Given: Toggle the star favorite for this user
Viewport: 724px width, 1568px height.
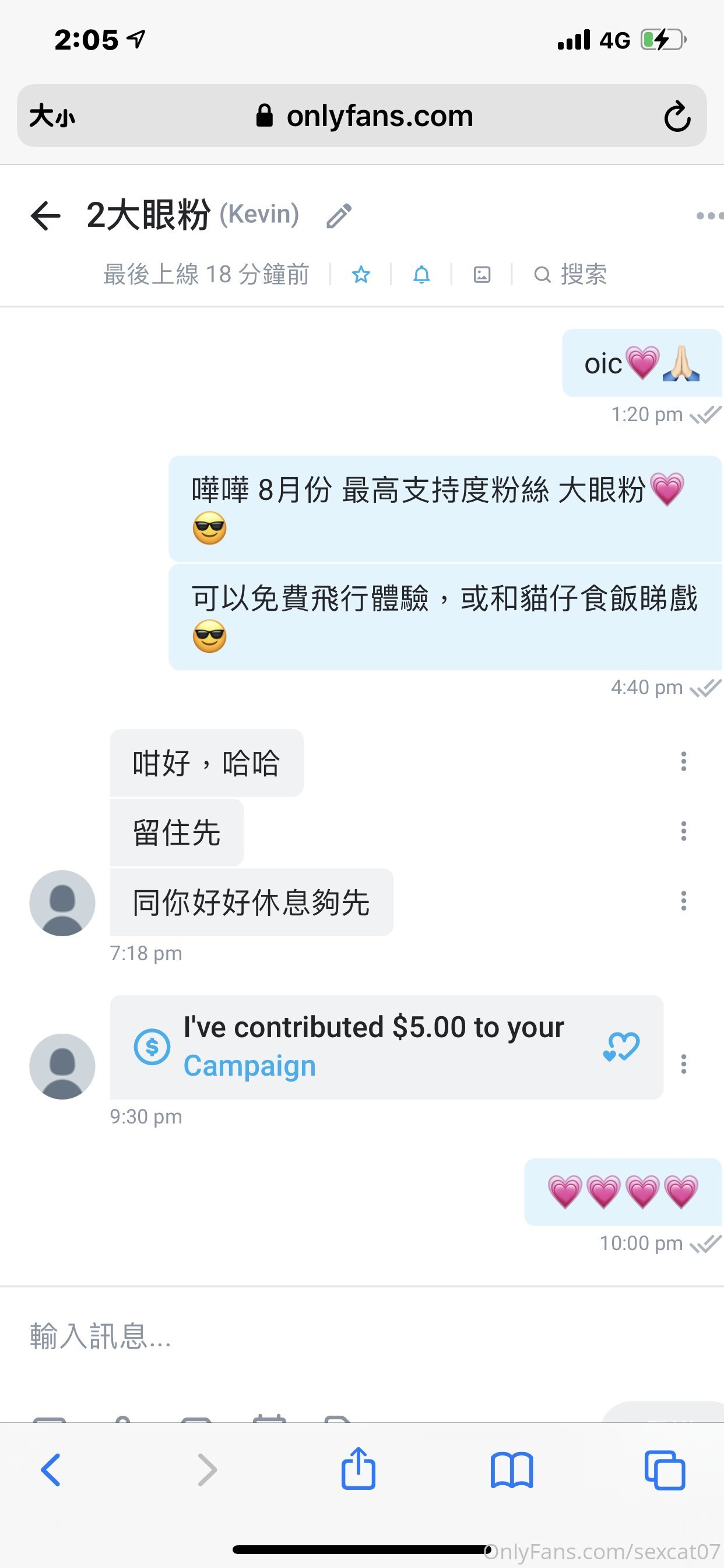Looking at the screenshot, I should [361, 275].
